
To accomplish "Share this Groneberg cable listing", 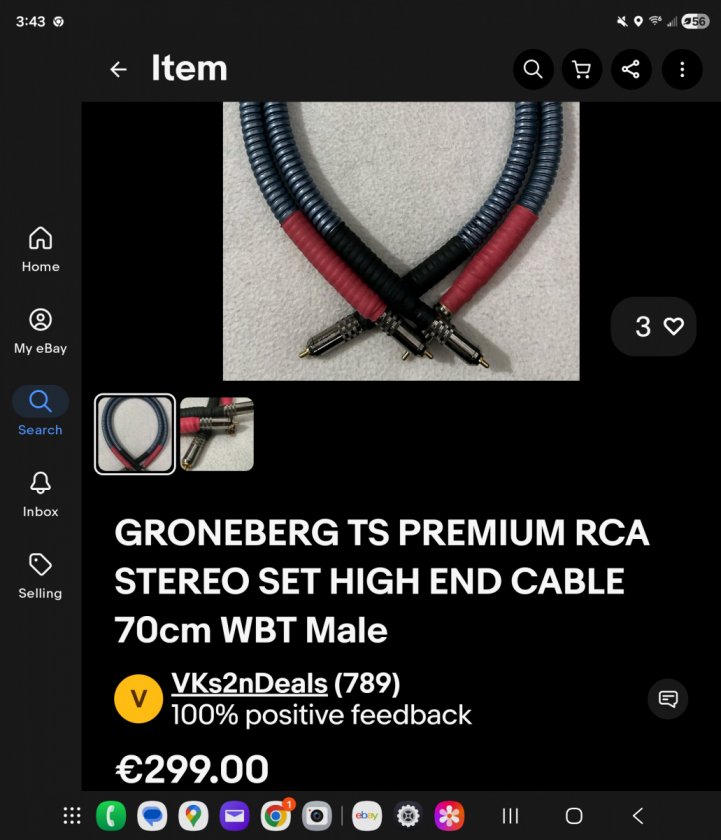I will pyautogui.click(x=631, y=69).
